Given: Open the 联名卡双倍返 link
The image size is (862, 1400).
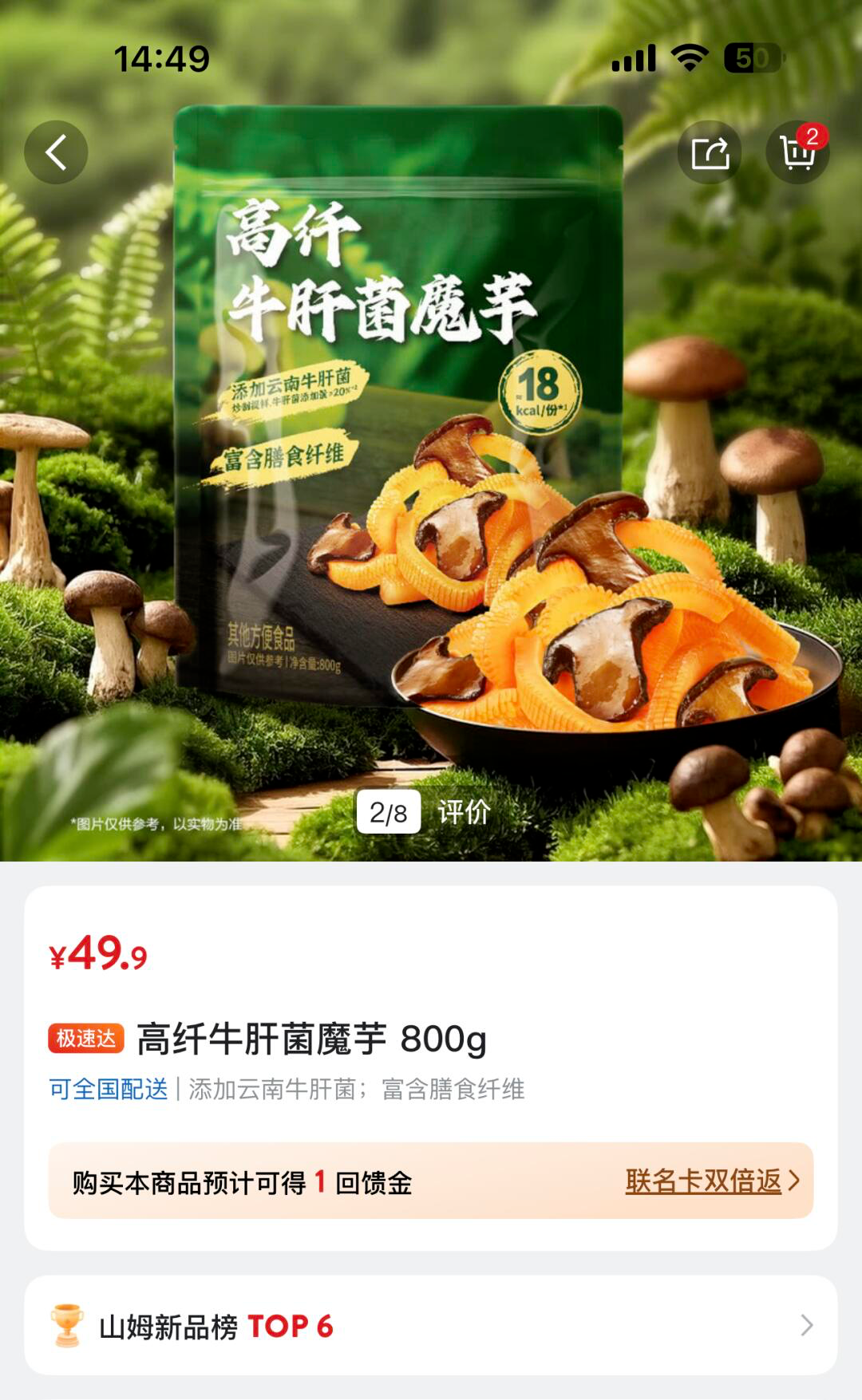Looking at the screenshot, I should coord(711,1181).
